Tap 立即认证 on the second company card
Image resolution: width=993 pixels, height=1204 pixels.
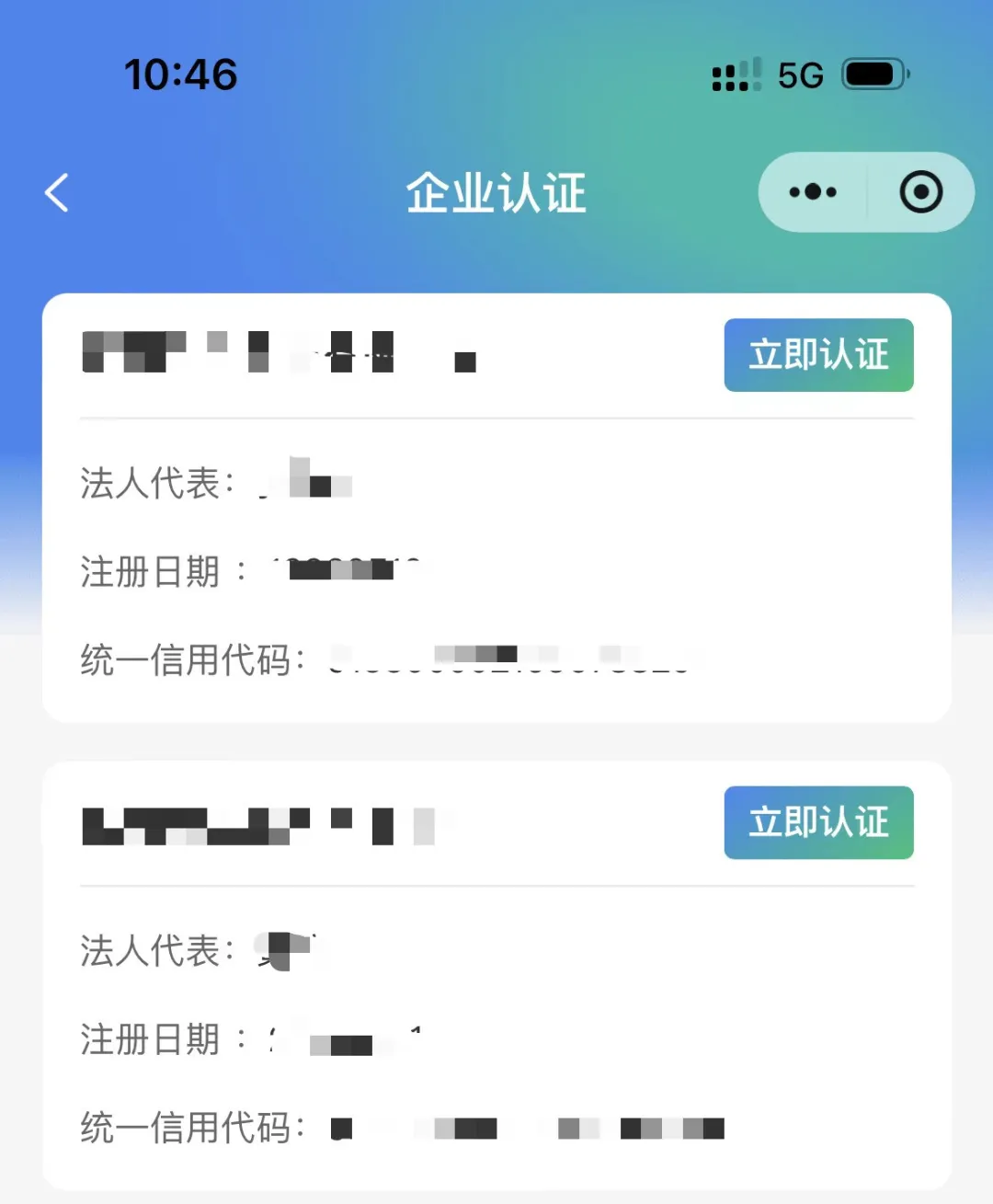pyautogui.click(x=818, y=822)
